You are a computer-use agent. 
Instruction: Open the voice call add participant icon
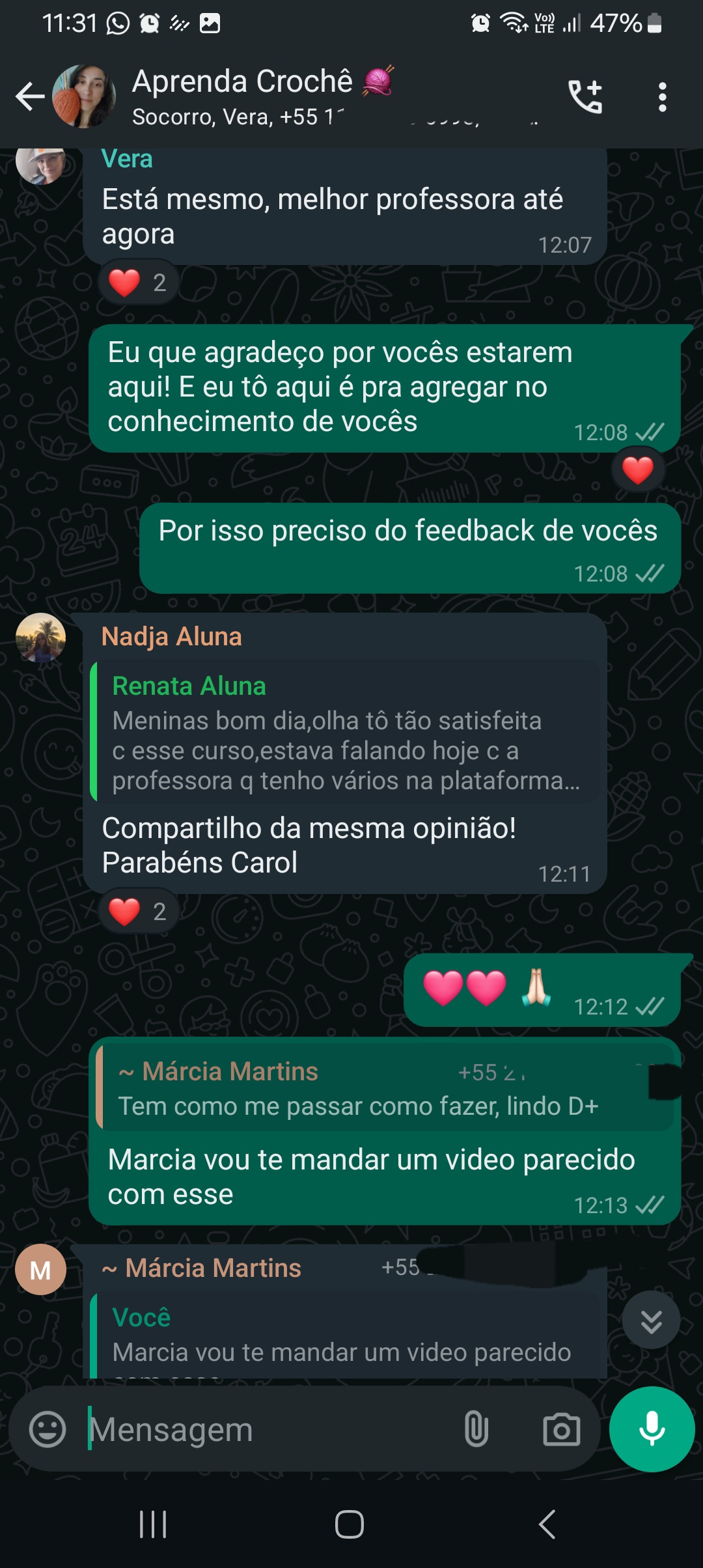[x=585, y=96]
